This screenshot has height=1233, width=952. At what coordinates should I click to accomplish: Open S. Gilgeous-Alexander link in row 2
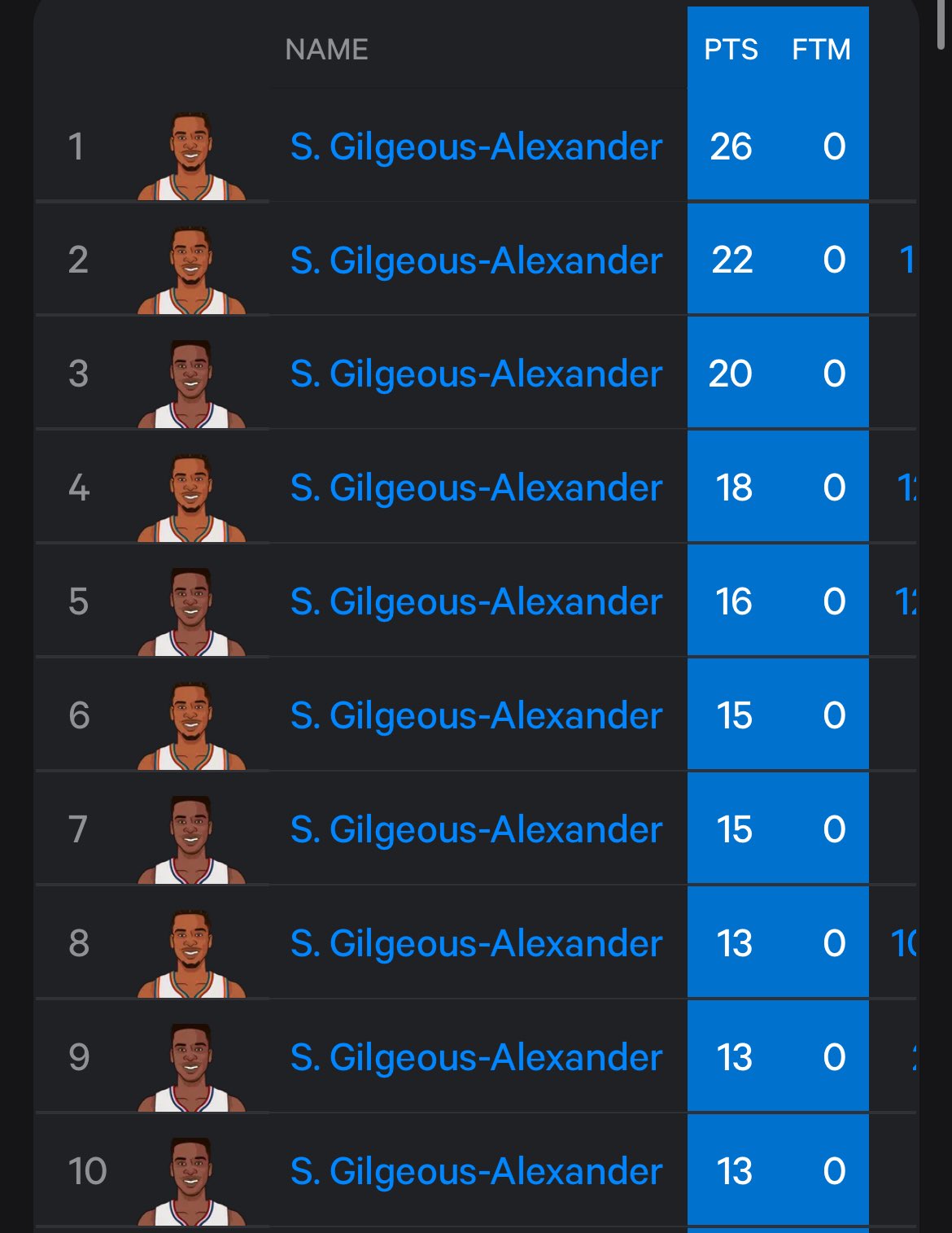(x=478, y=262)
